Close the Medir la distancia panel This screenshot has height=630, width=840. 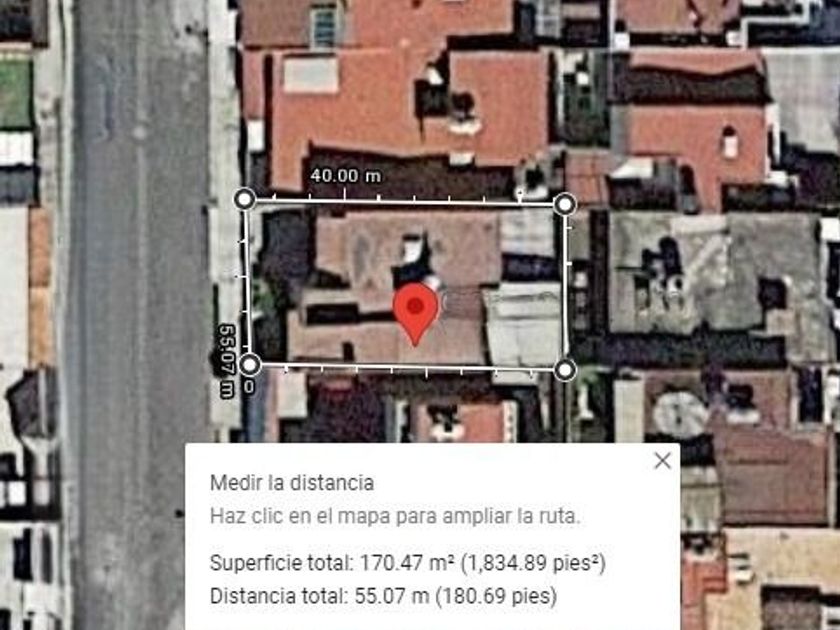[662, 461]
